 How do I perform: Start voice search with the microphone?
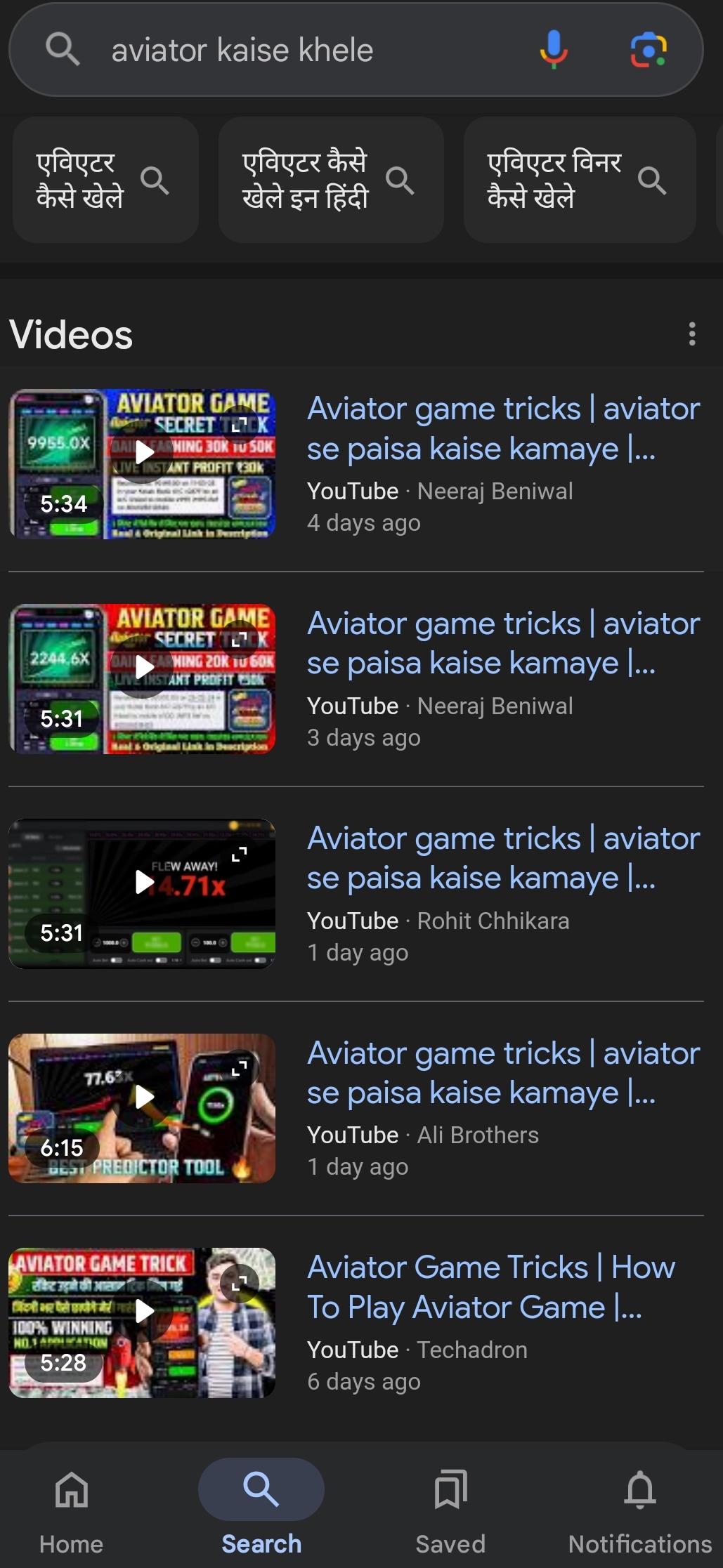pos(554,49)
